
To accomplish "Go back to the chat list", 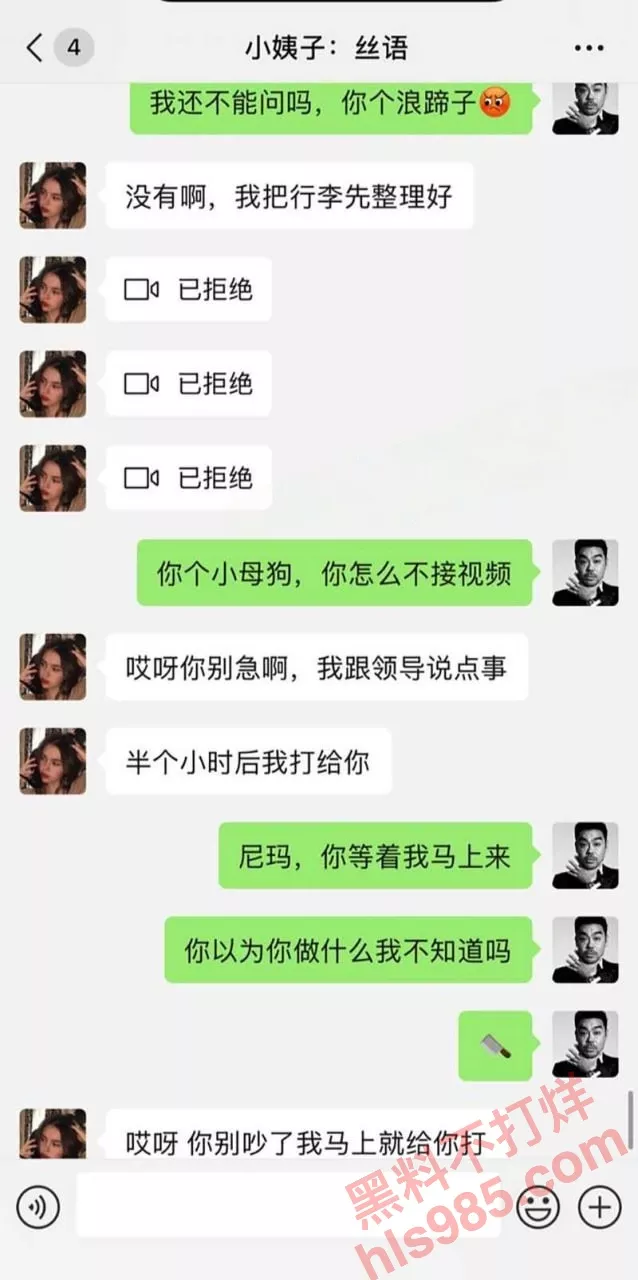I will [x=35, y=47].
